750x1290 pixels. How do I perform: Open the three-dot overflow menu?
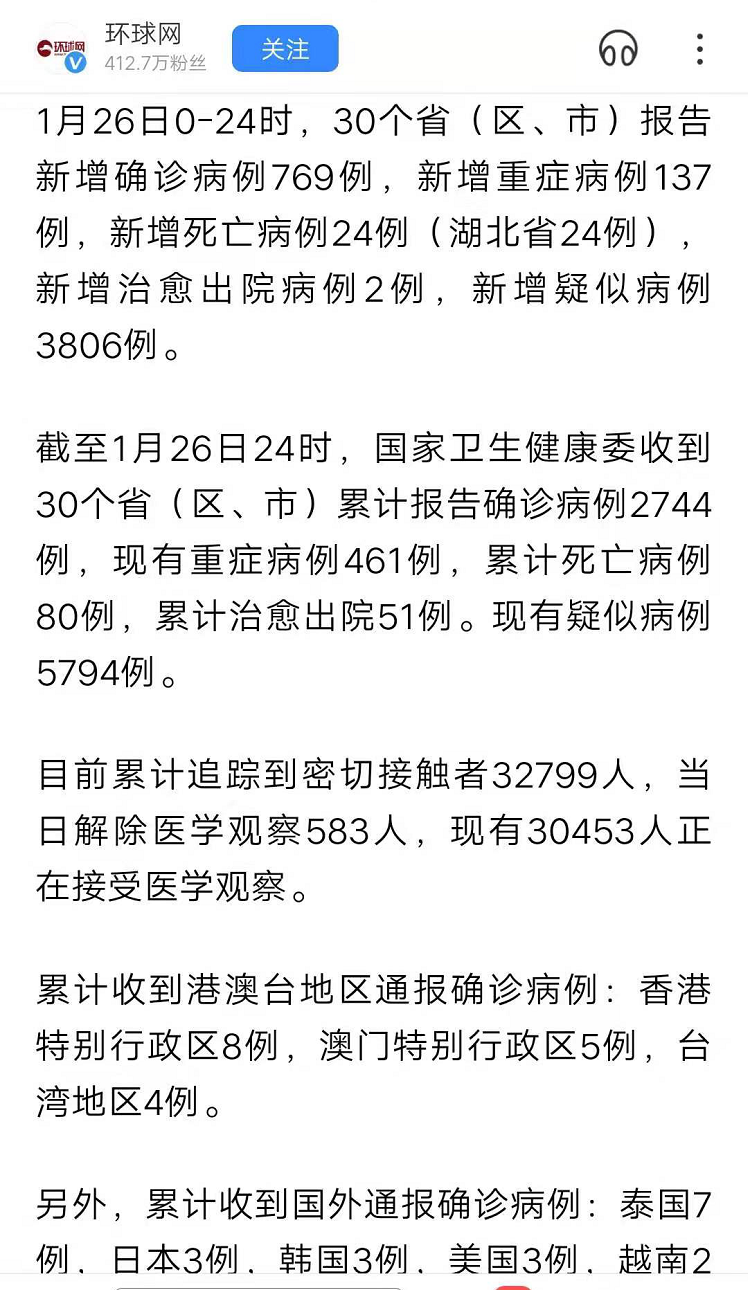click(700, 49)
